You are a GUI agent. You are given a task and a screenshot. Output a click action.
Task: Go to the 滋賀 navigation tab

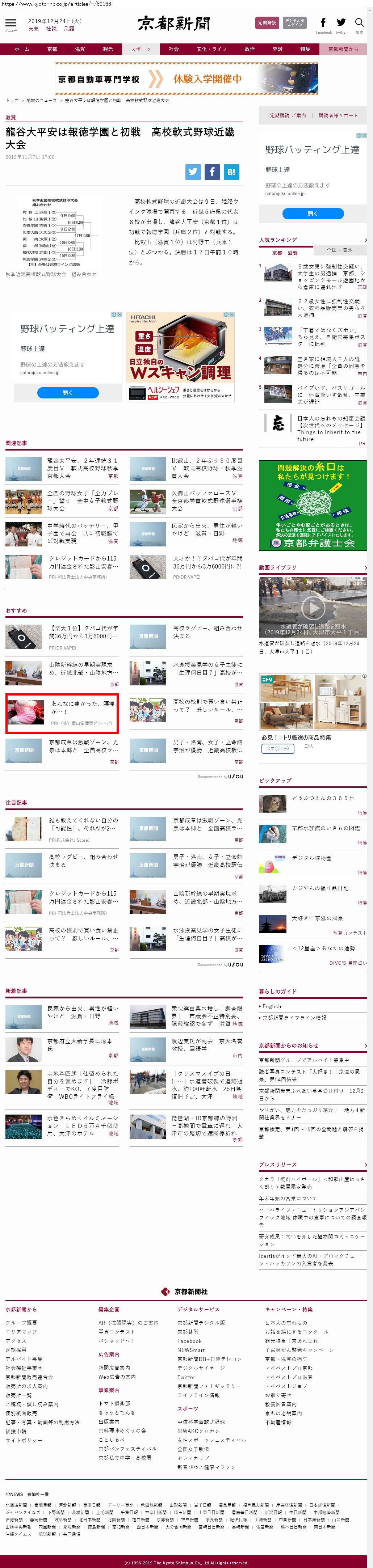[80, 49]
